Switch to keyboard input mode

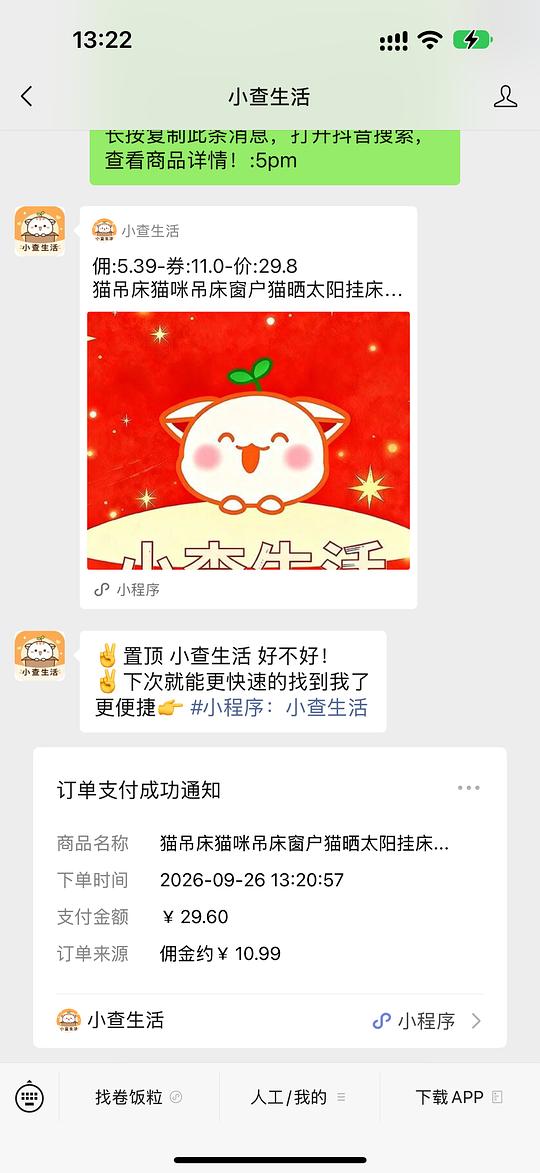(x=30, y=1097)
